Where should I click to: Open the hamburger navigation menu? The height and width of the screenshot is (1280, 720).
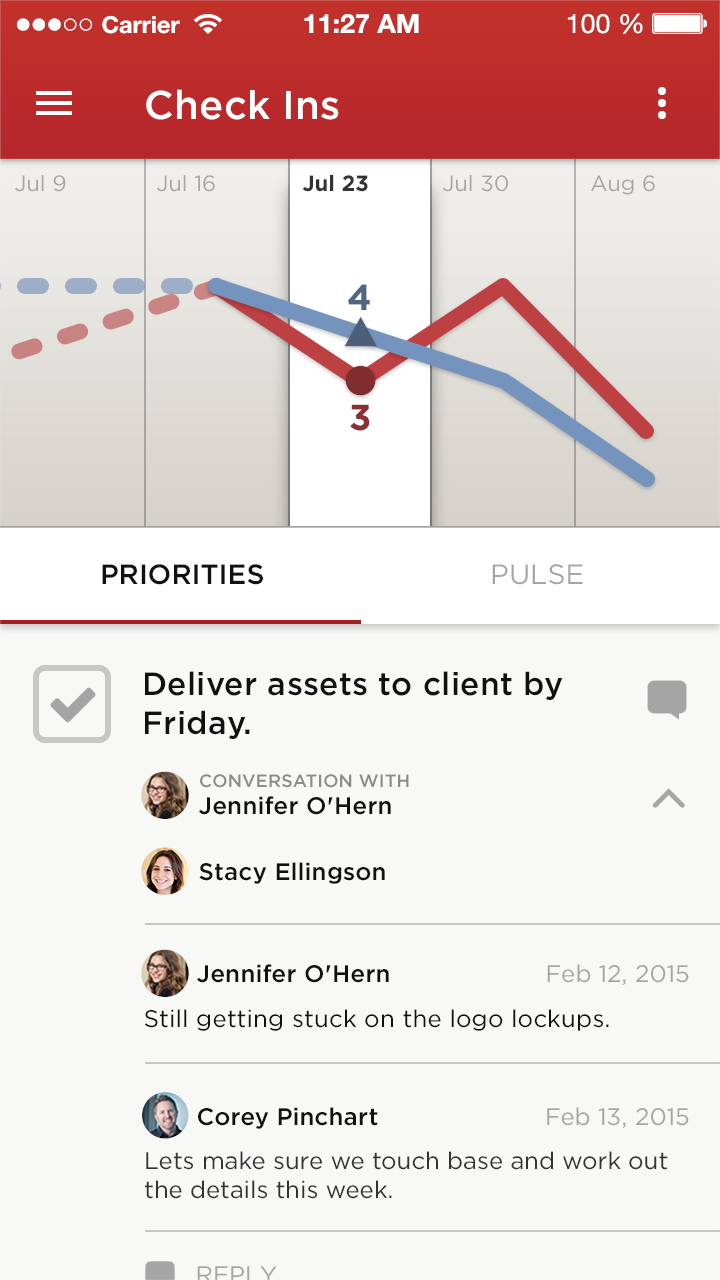point(54,104)
